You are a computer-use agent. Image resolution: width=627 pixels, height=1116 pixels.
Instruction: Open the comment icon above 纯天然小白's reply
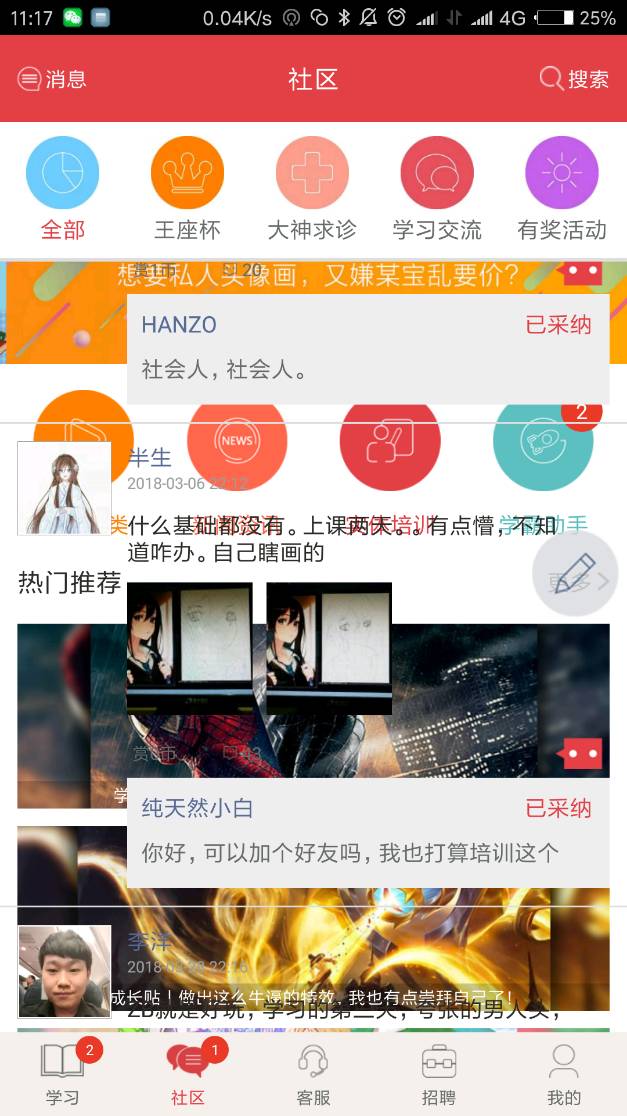click(582, 754)
